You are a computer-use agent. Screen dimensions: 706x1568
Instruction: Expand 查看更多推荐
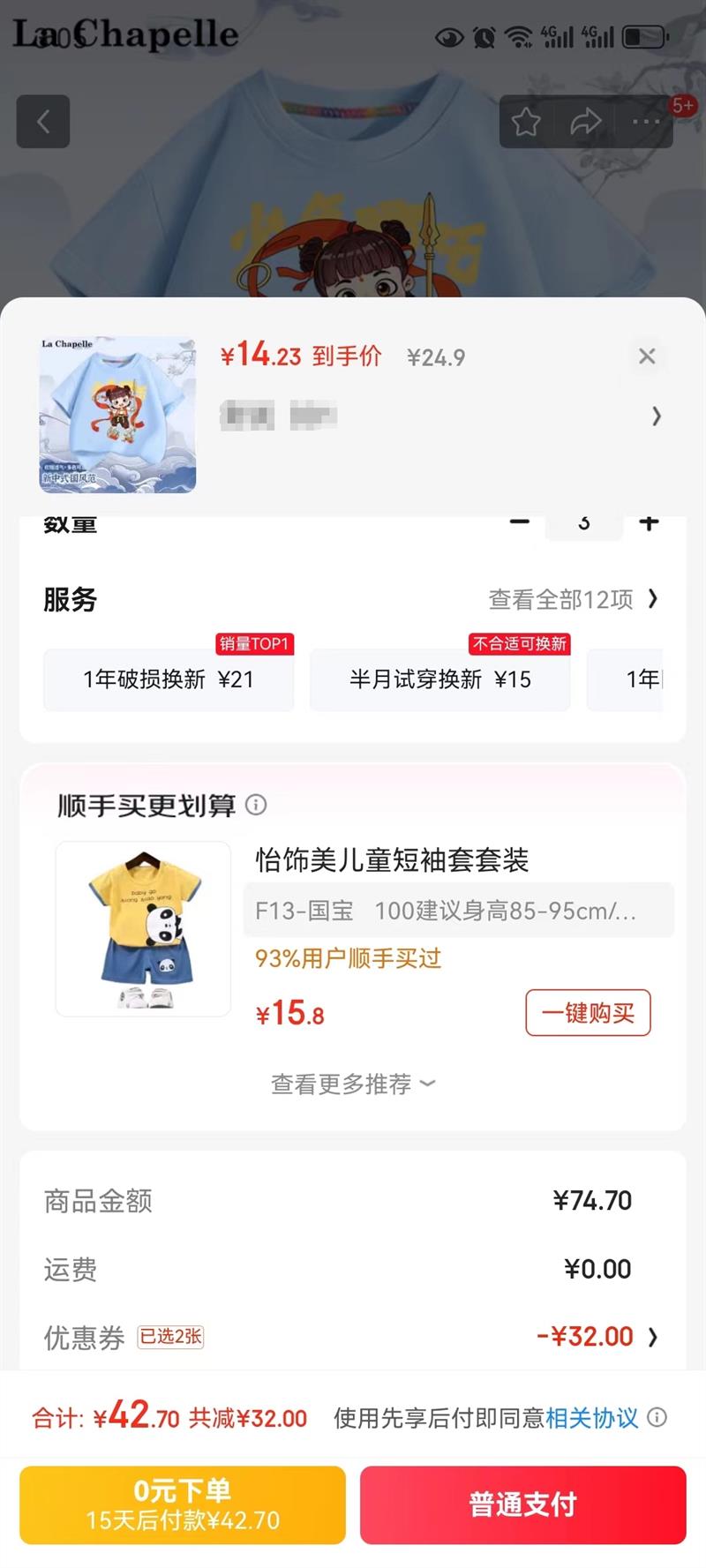click(353, 1084)
